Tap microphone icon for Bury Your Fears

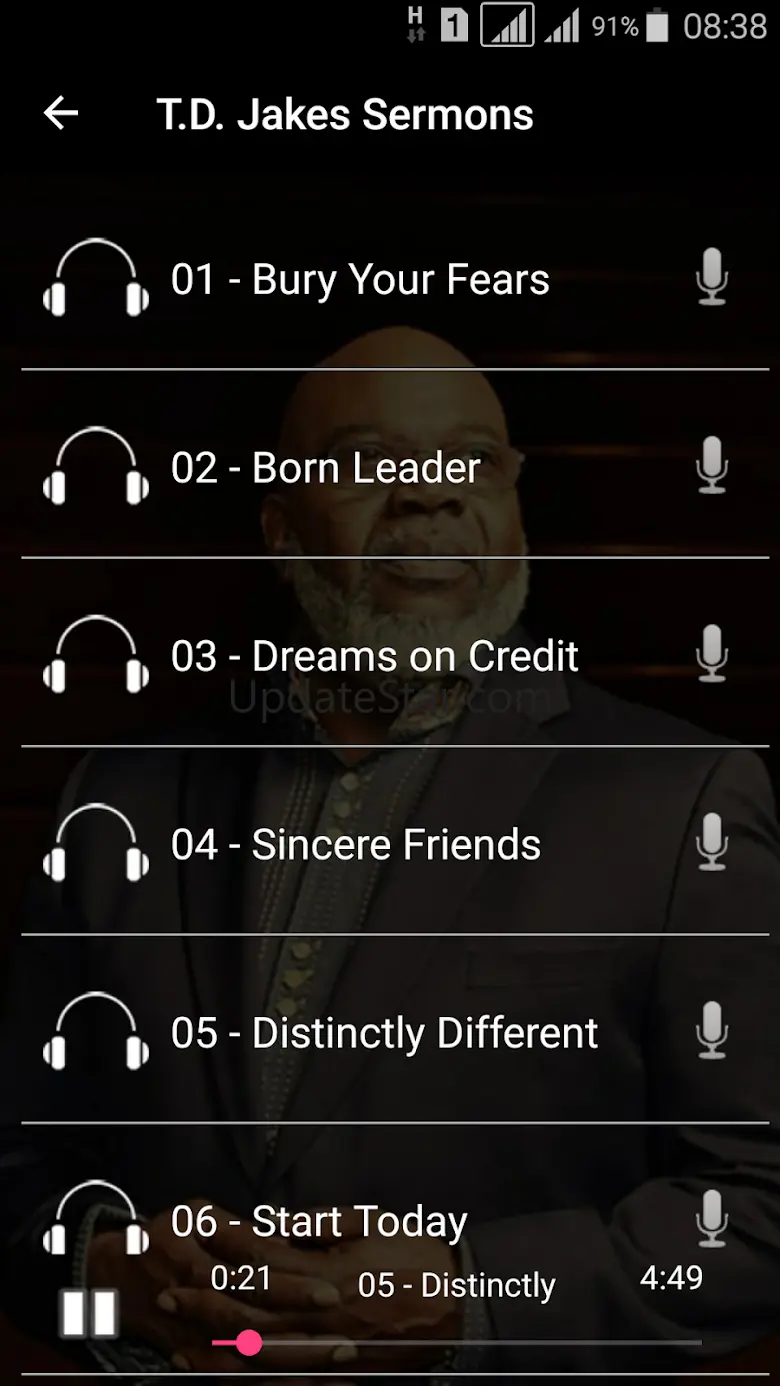coord(712,277)
